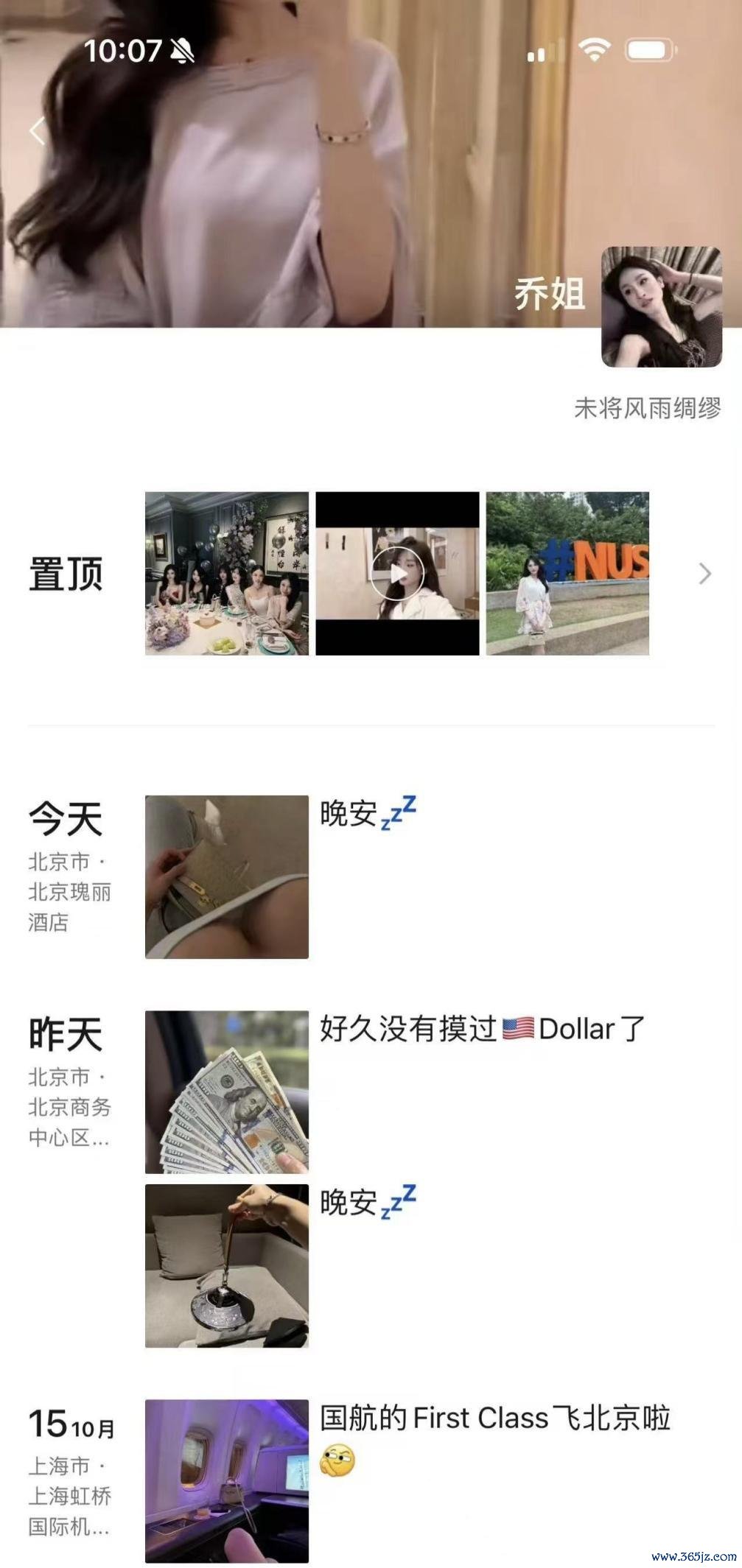This screenshot has height=1568, width=742.
Task: Open the Dollar cash photo post
Action: [227, 1091]
